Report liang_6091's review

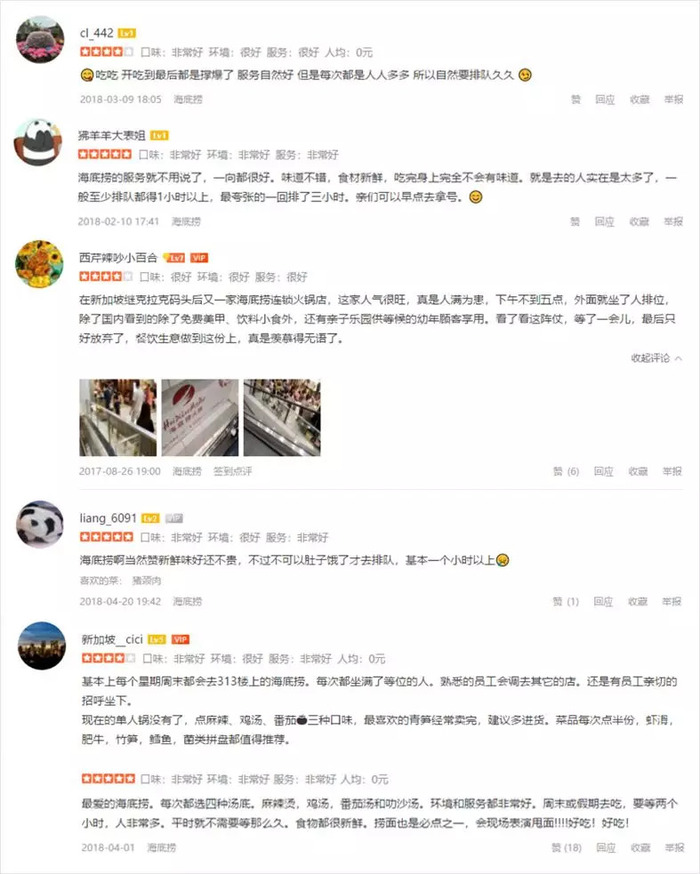pos(673,602)
